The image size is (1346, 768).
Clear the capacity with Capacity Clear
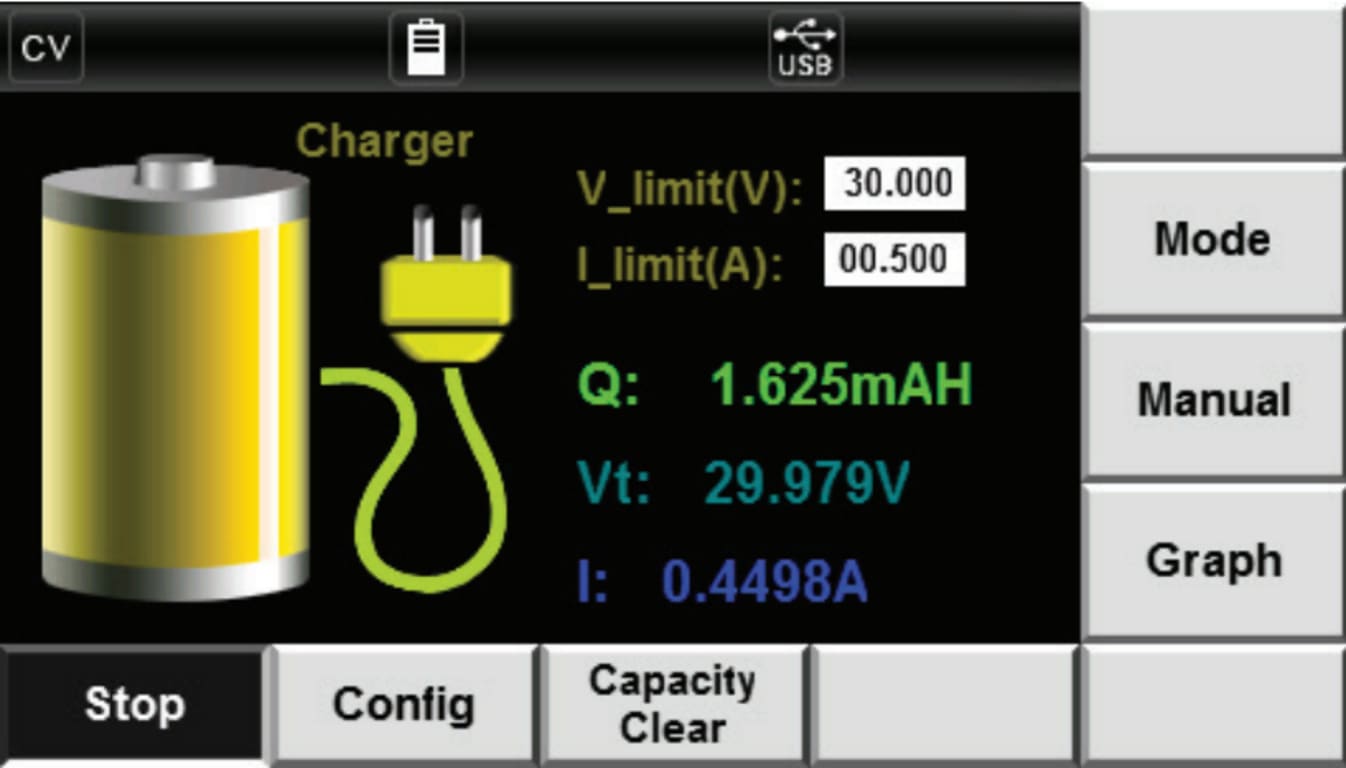[672, 705]
